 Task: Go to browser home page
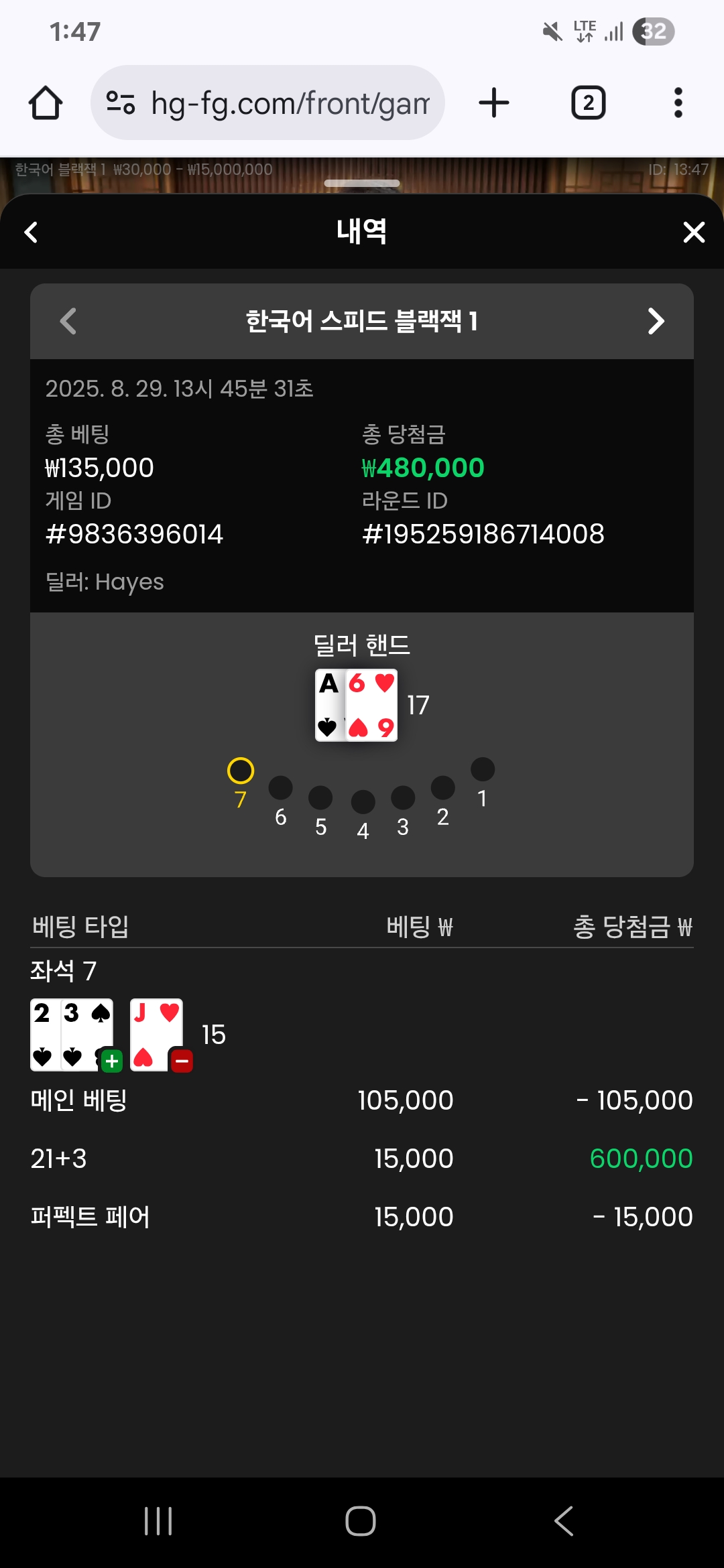[46, 103]
